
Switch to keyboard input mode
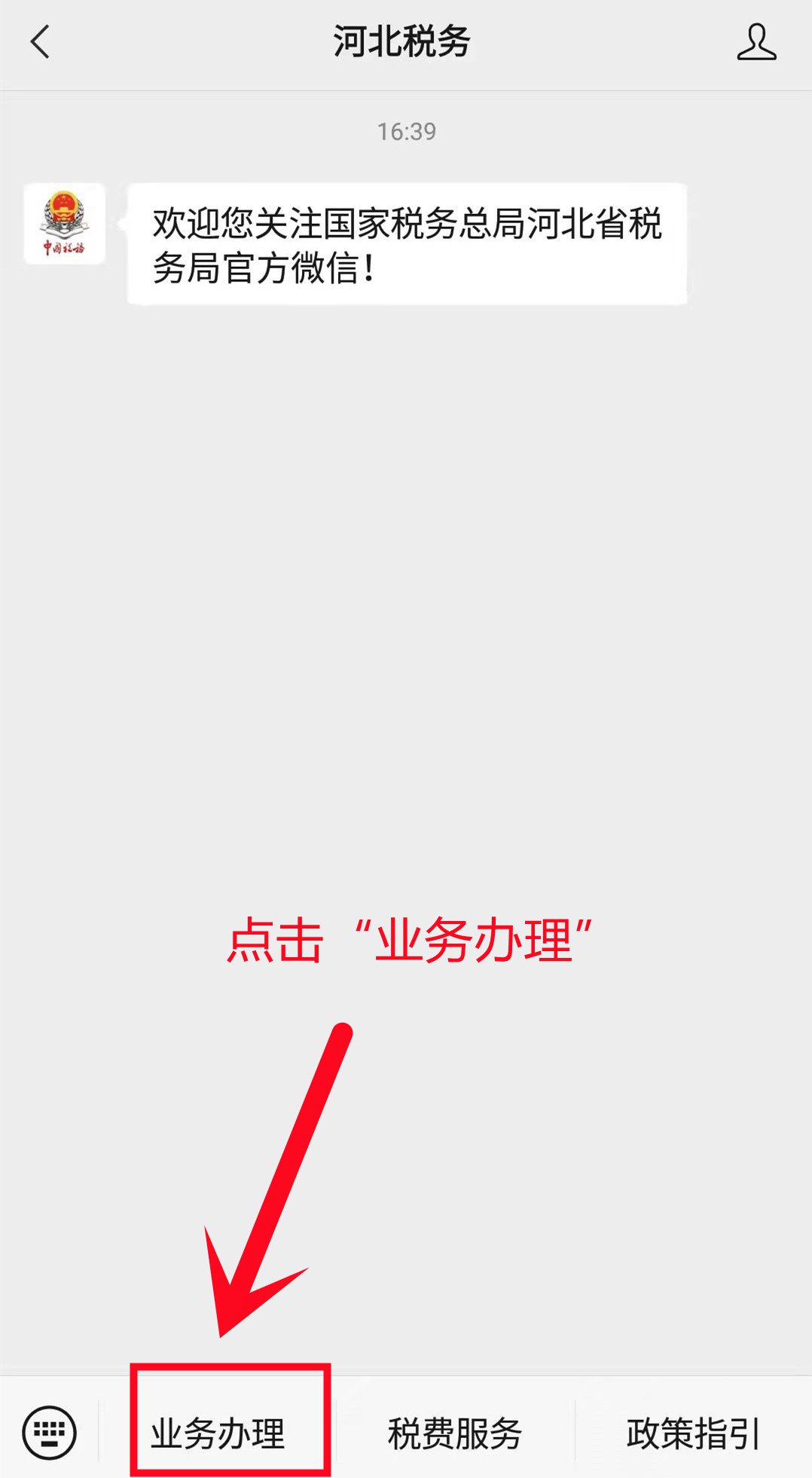(49, 1432)
